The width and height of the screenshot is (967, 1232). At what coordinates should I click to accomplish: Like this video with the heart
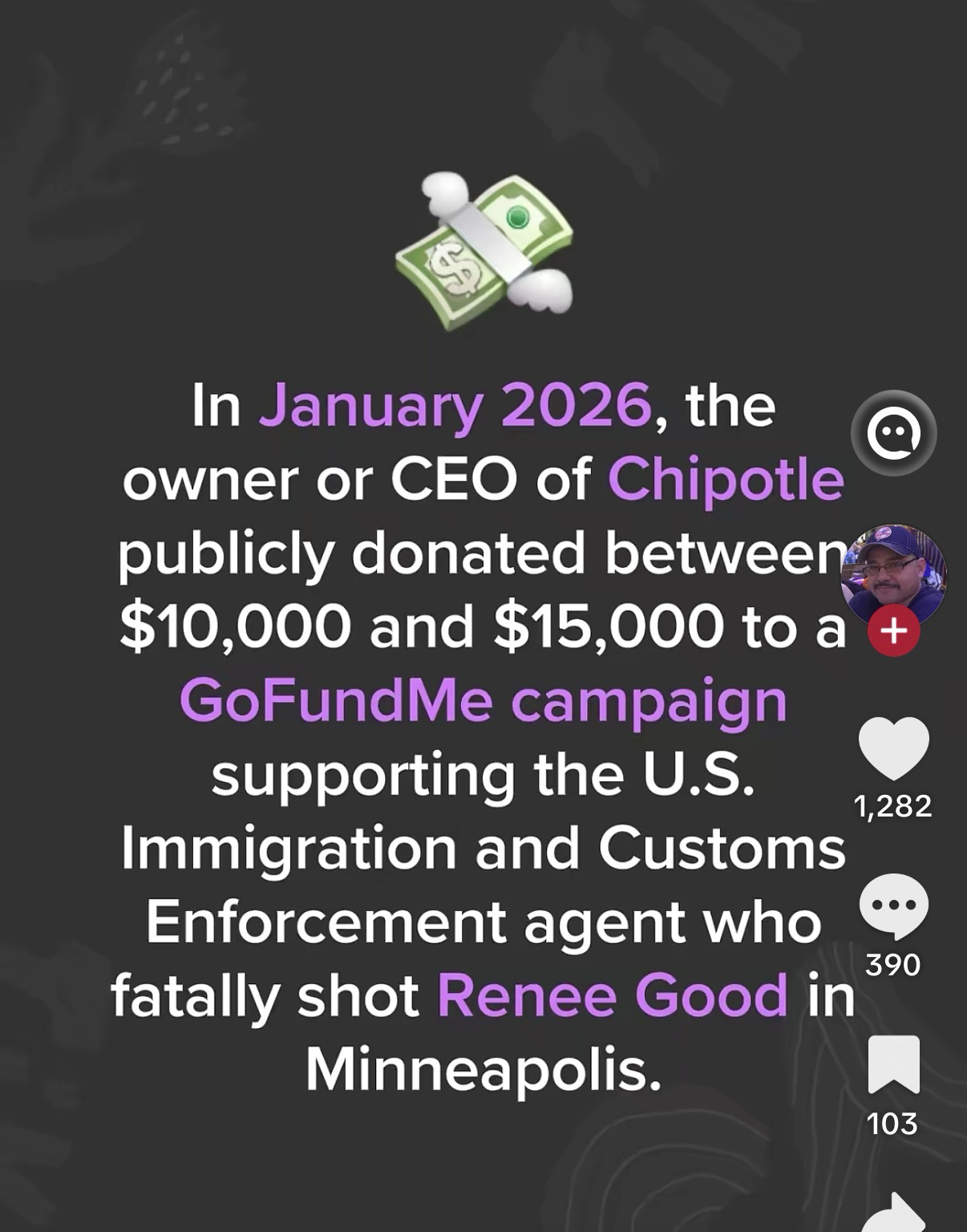click(893, 748)
